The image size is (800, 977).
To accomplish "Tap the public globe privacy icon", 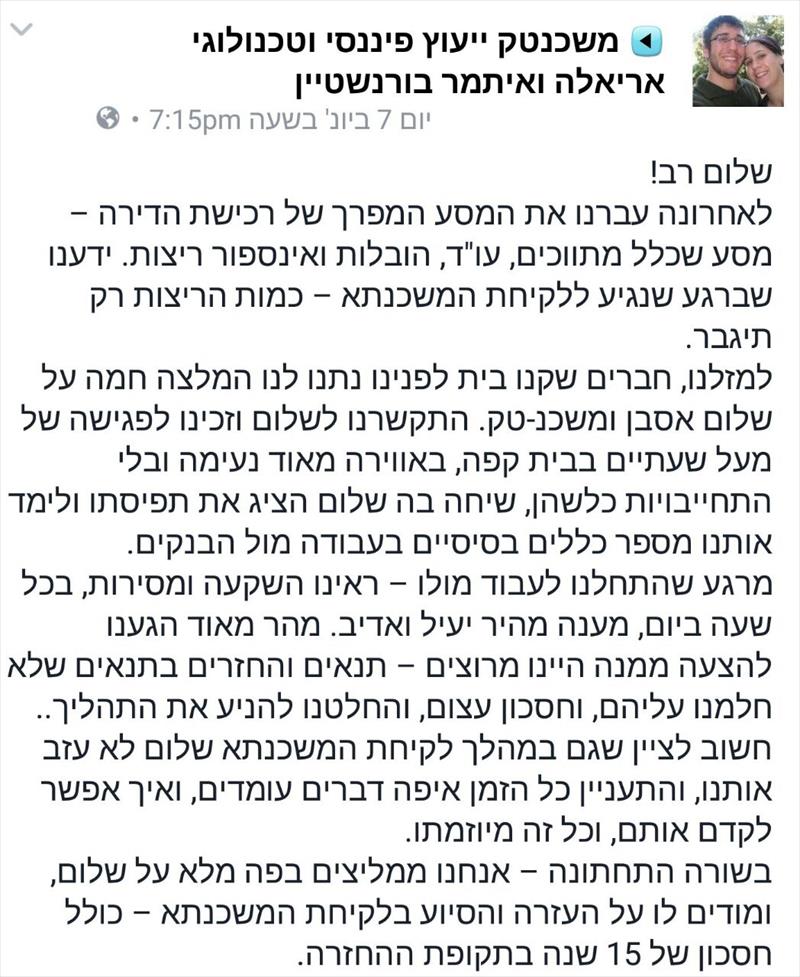I will click(108, 118).
